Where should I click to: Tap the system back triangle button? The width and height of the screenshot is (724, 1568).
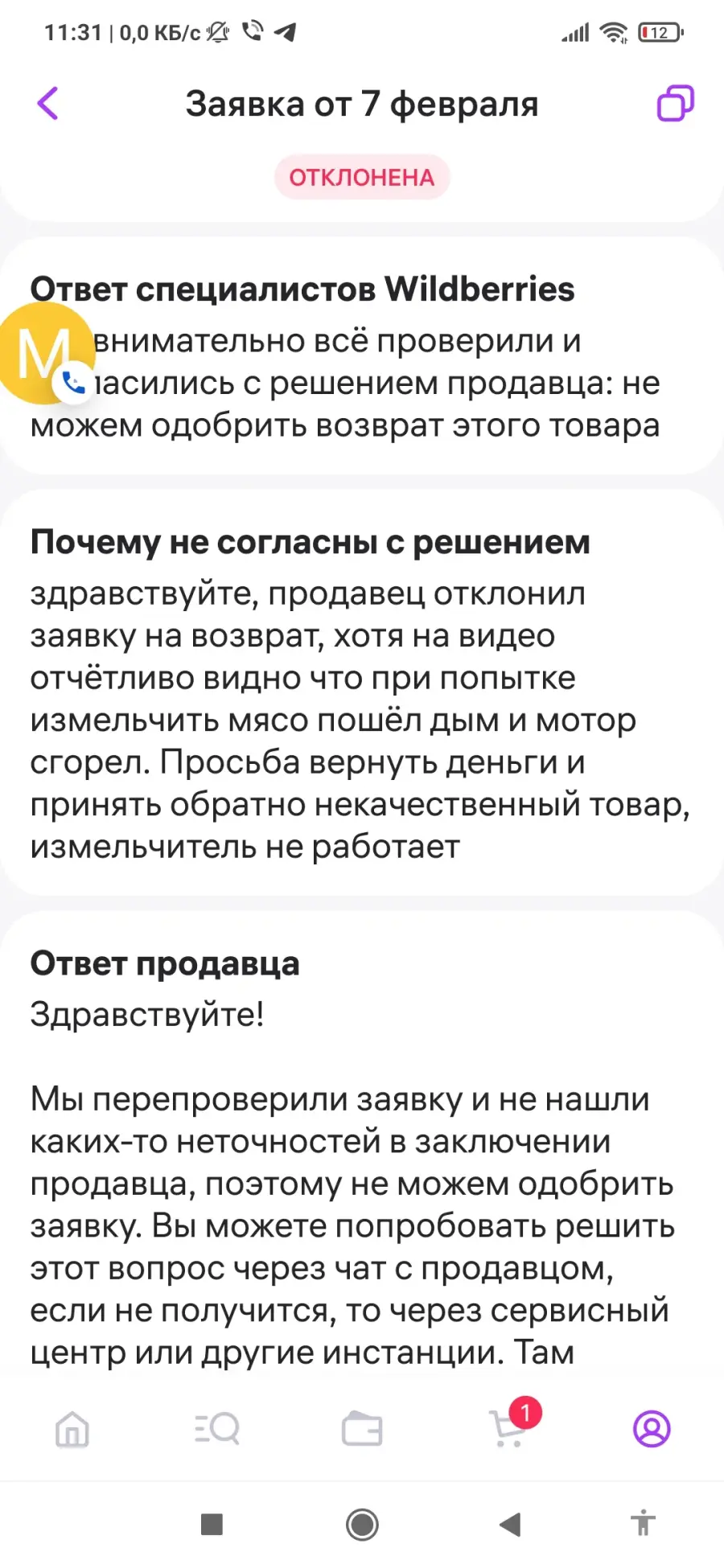510,1524
